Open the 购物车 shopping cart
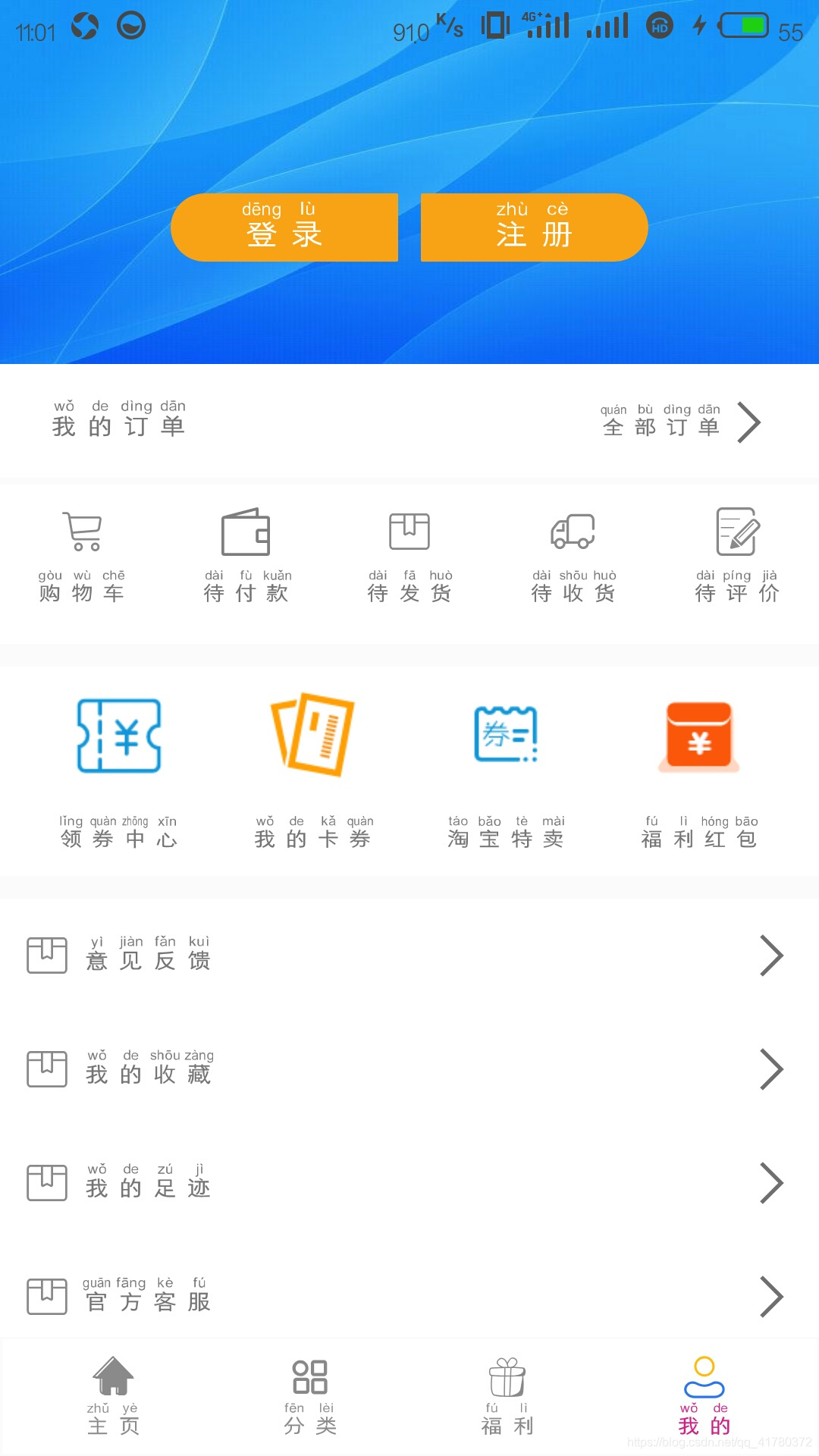The image size is (819, 1456). point(82,557)
